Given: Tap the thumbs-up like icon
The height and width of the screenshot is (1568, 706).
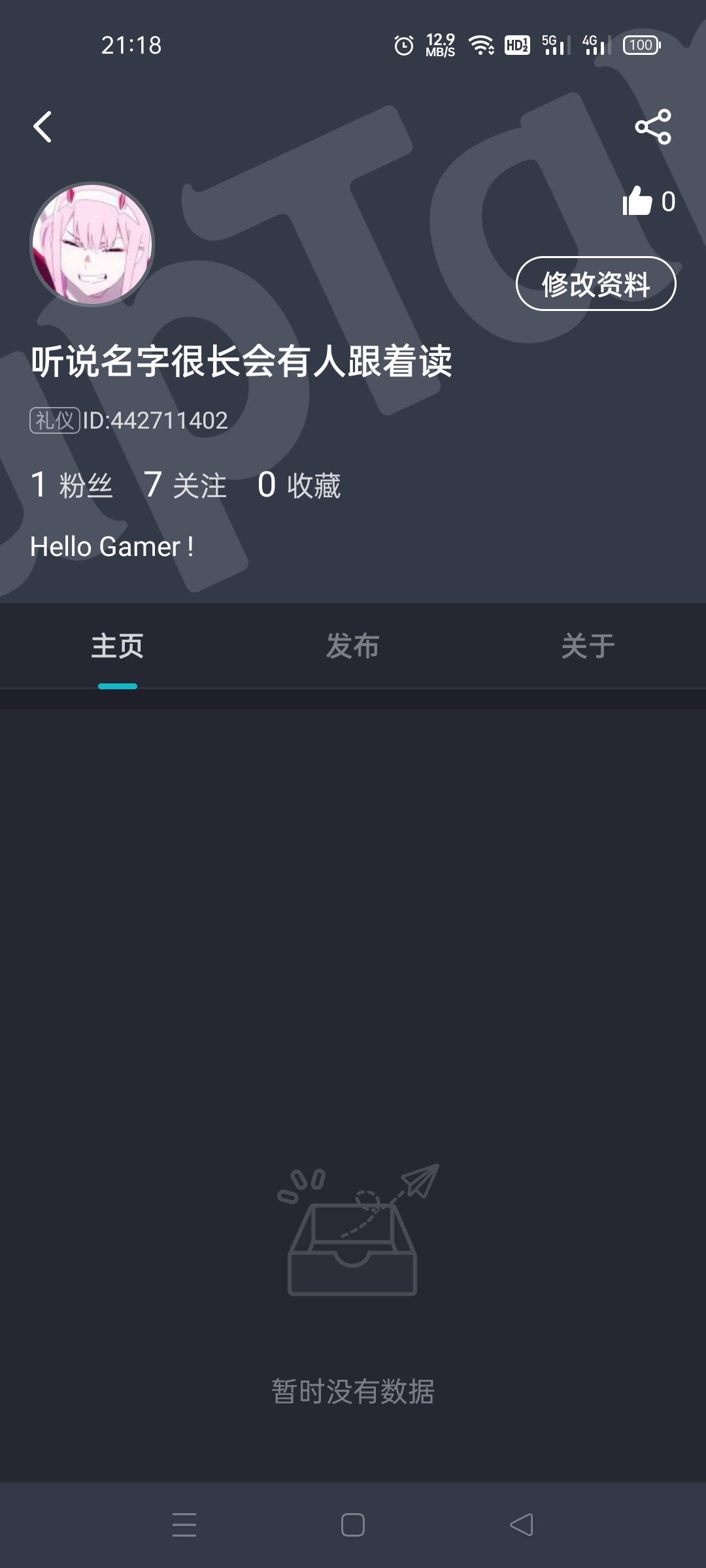Looking at the screenshot, I should [x=637, y=201].
